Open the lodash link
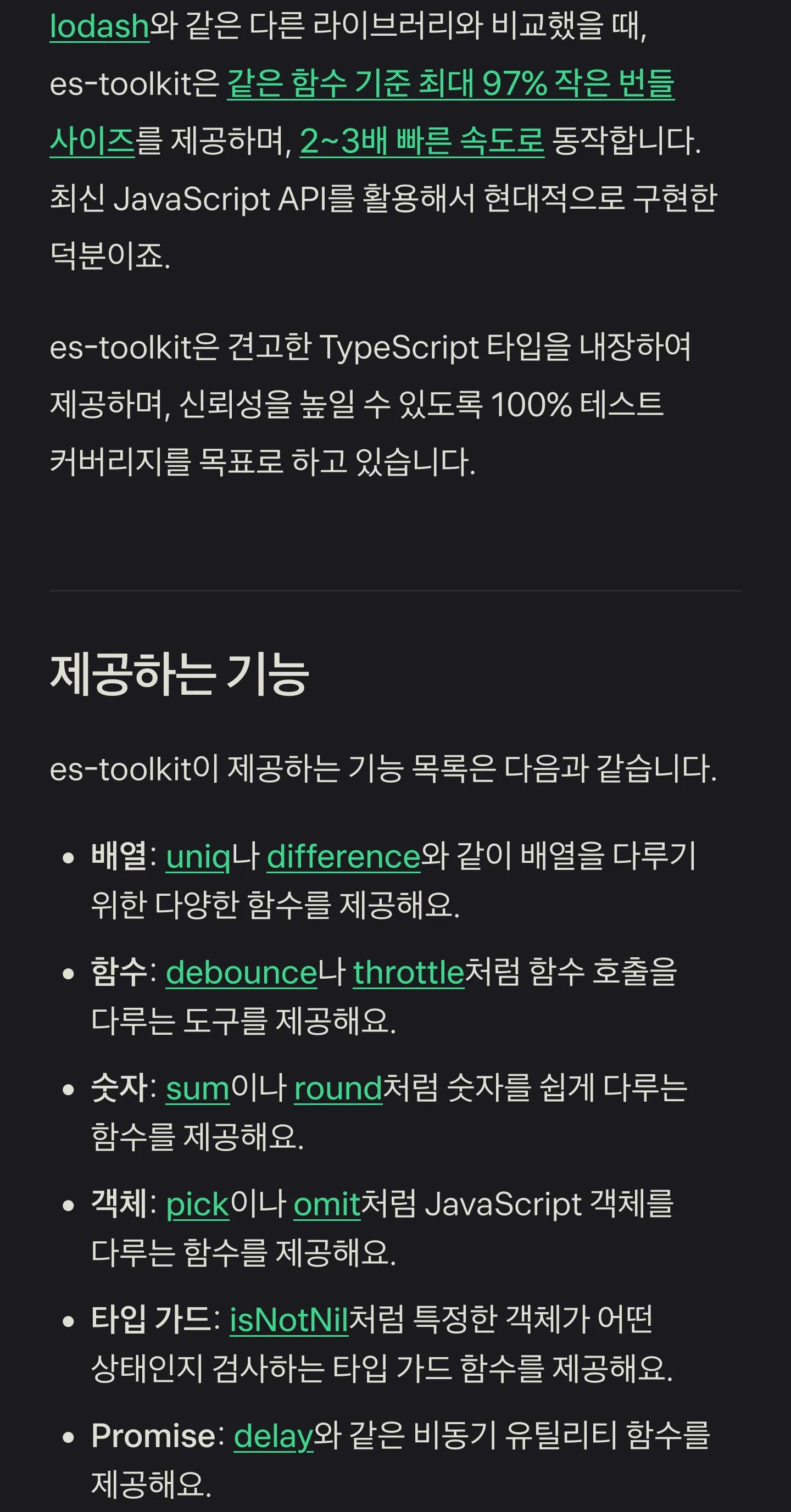 [x=99, y=26]
